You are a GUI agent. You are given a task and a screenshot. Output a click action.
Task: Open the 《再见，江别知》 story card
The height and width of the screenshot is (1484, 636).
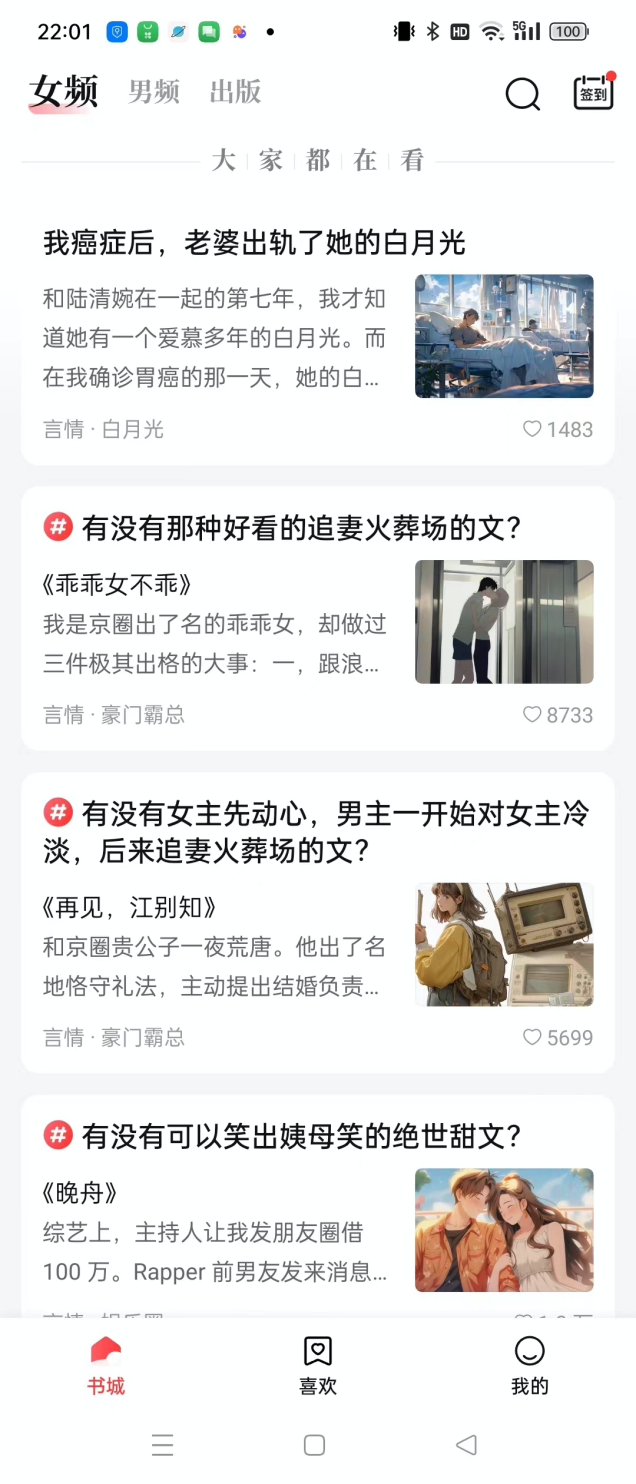(215, 945)
